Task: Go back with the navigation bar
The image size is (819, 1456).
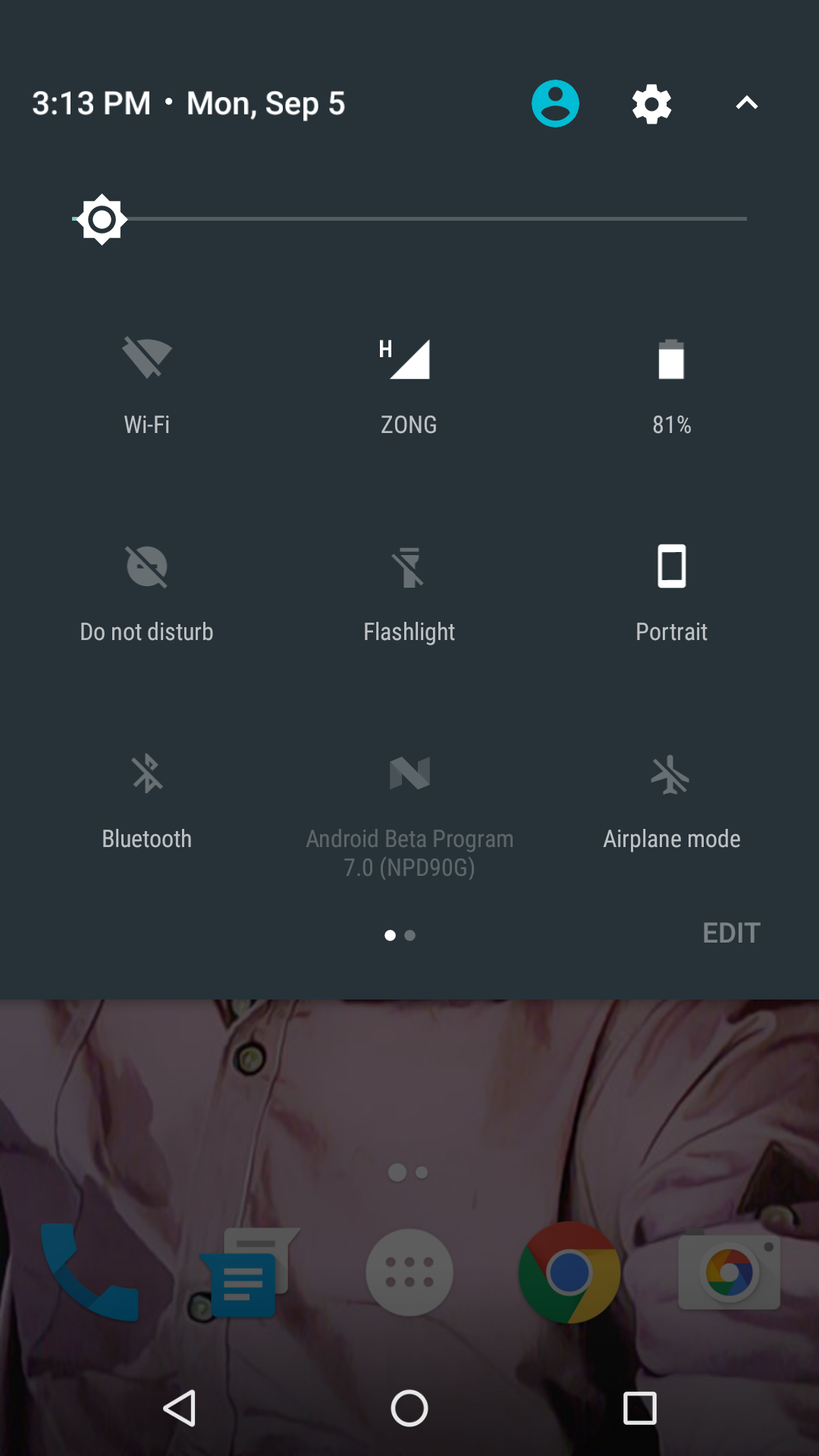Action: point(180,1408)
